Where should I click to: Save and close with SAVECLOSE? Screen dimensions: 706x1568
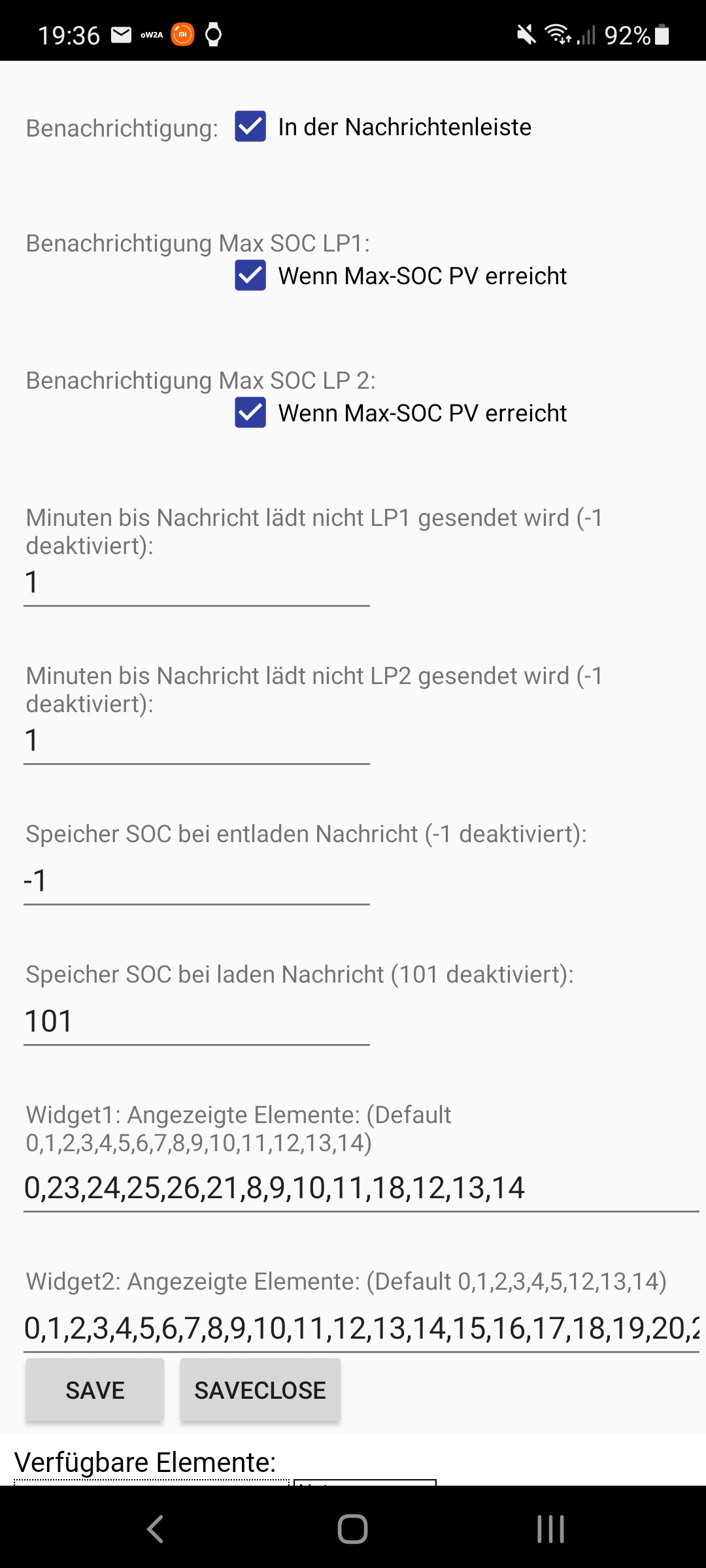click(x=260, y=1390)
